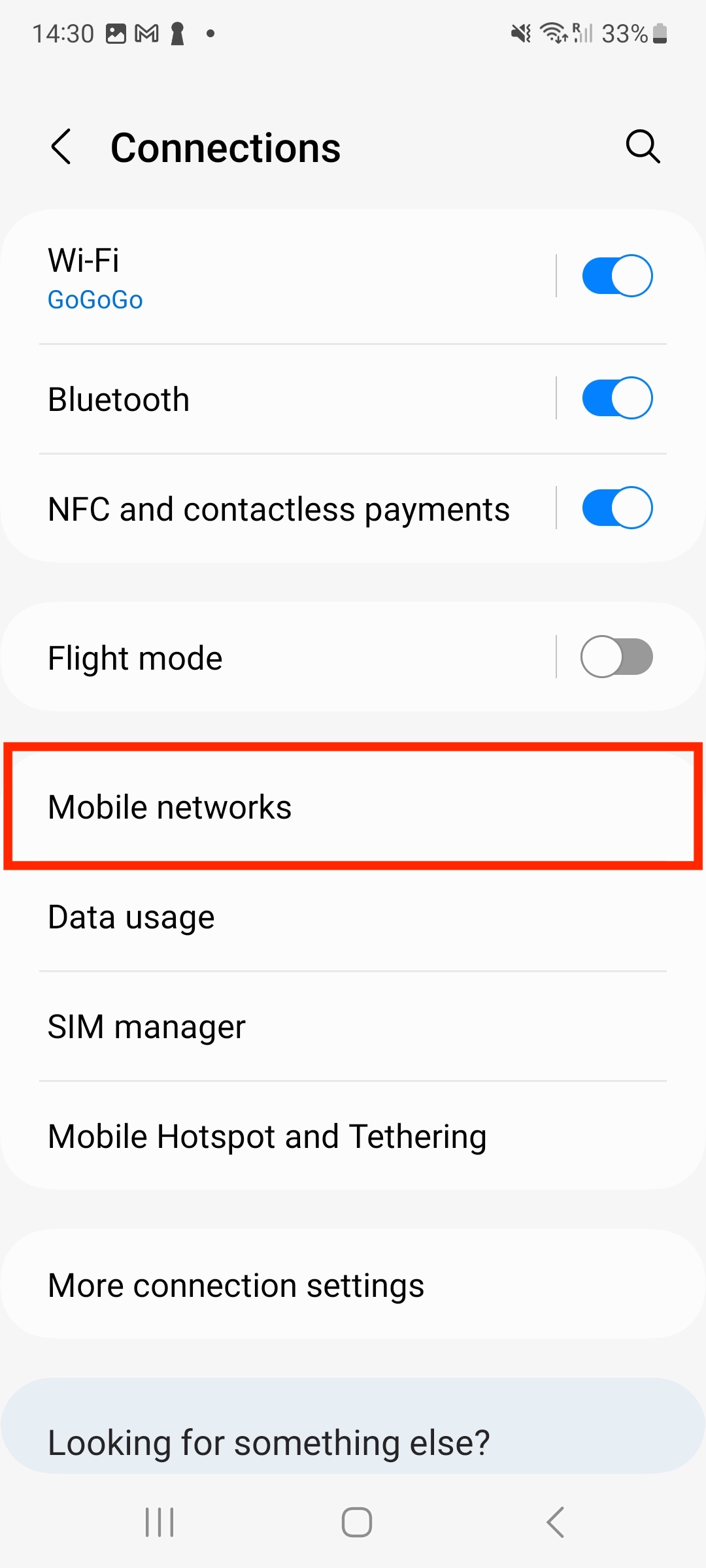
Task: Open Data usage
Action: click(x=353, y=917)
